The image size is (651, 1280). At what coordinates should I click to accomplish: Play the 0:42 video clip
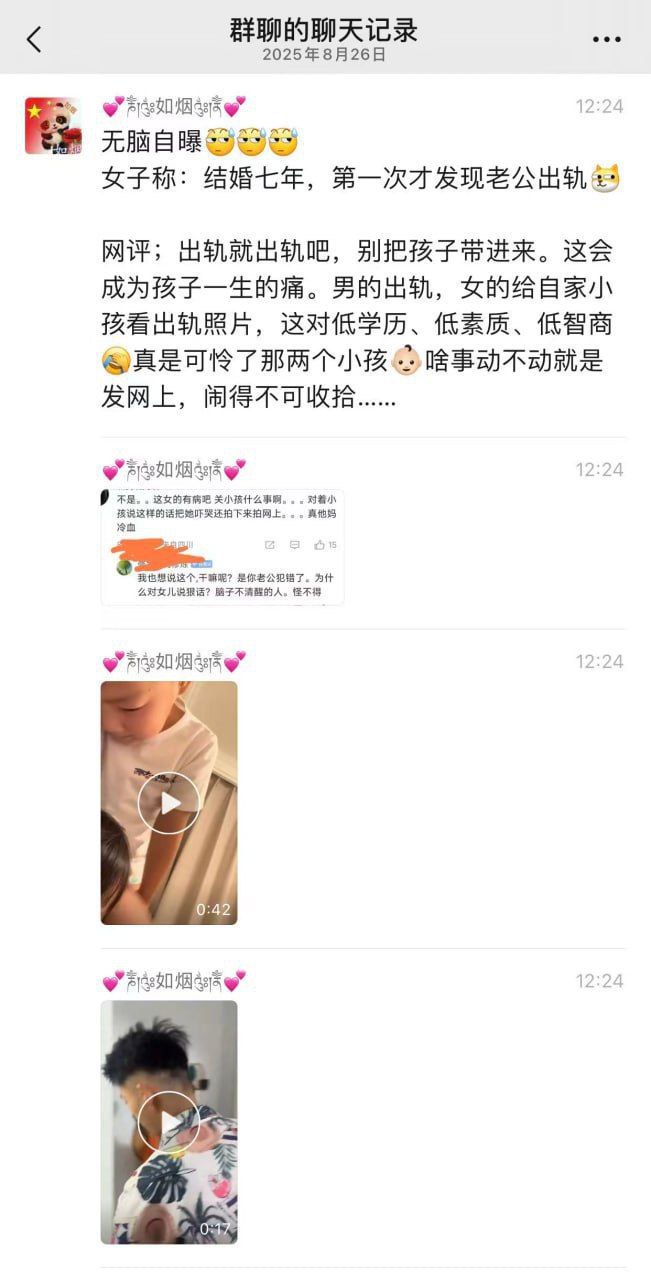(x=169, y=802)
